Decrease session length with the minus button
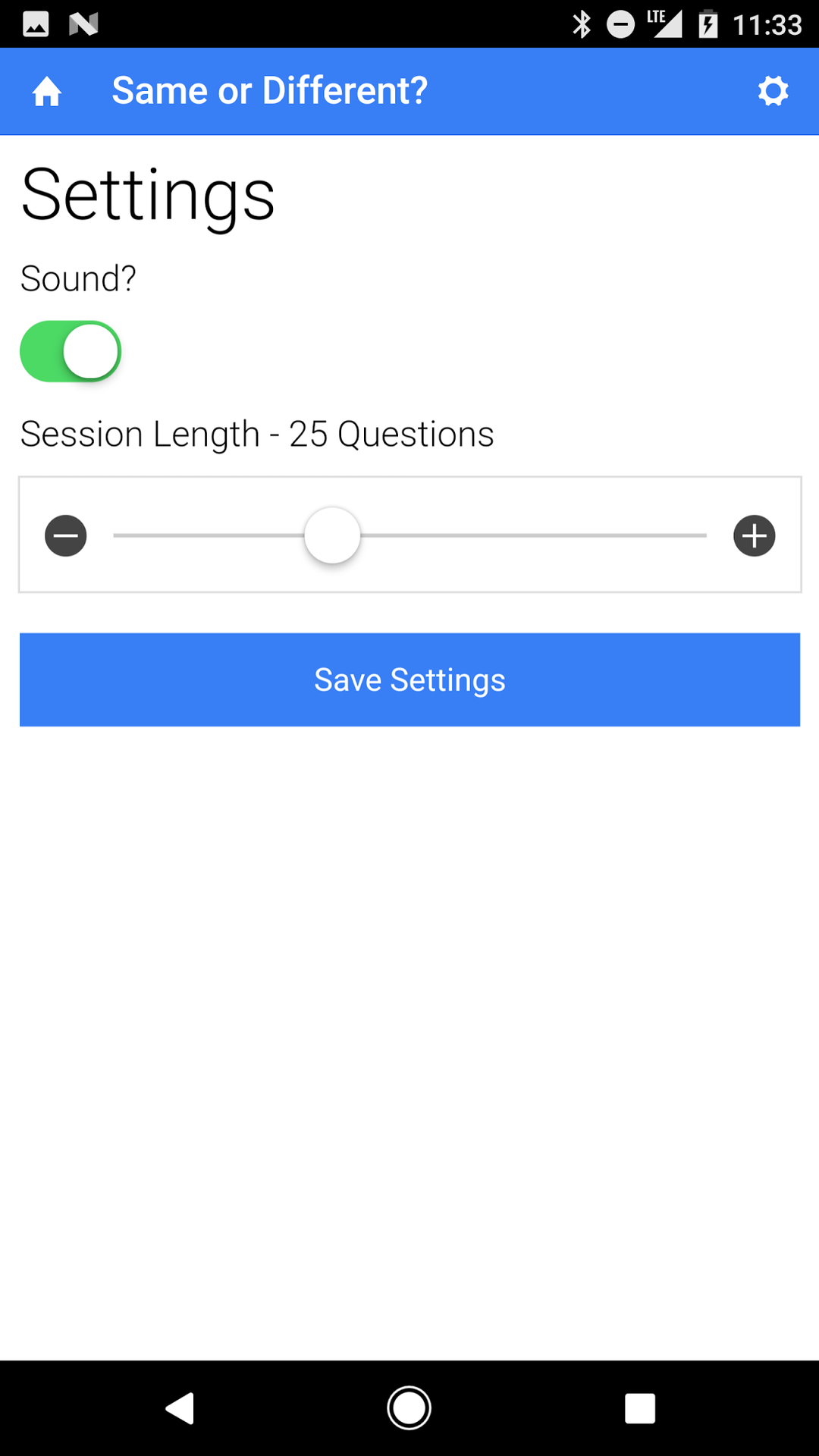This screenshot has height=1456, width=819. coord(66,535)
